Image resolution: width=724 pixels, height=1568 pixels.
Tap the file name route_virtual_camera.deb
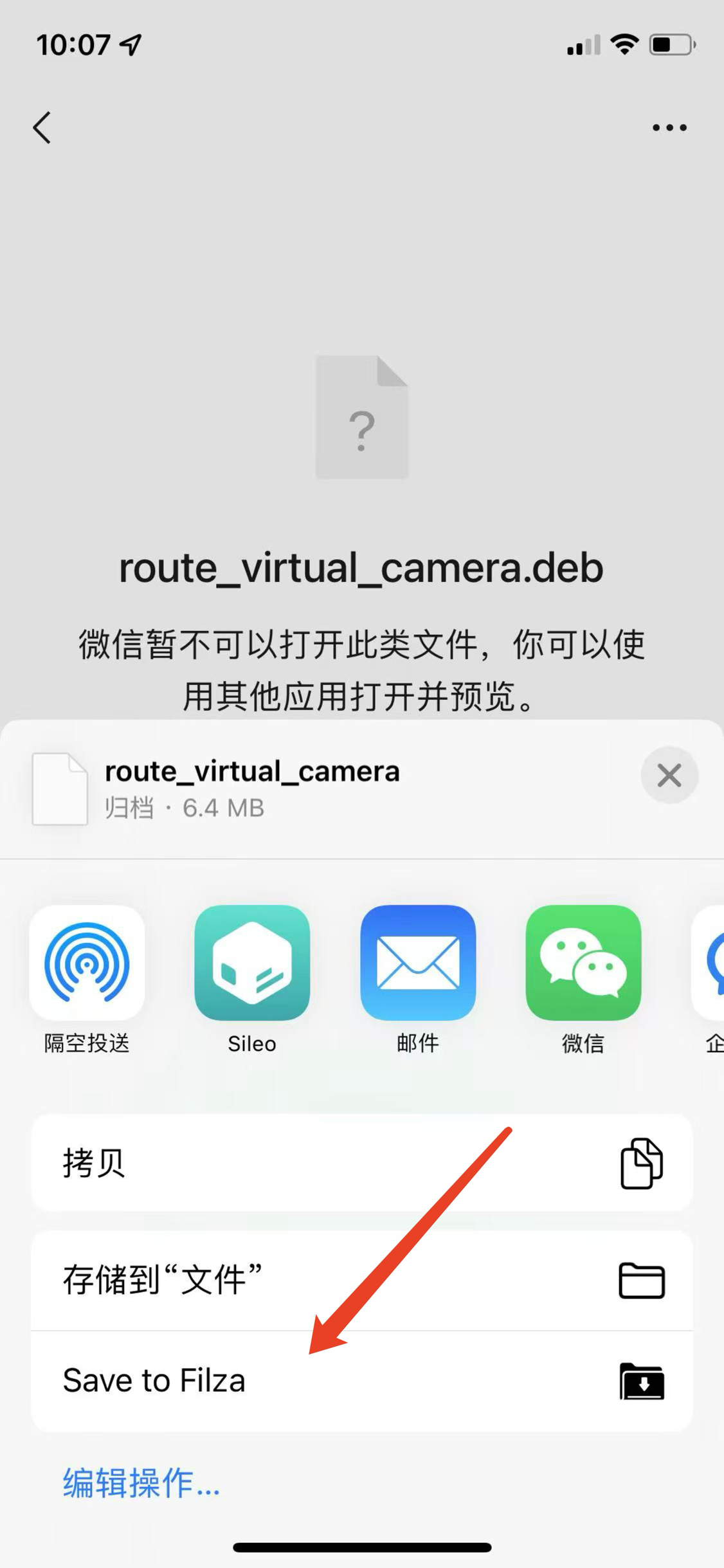point(361,568)
